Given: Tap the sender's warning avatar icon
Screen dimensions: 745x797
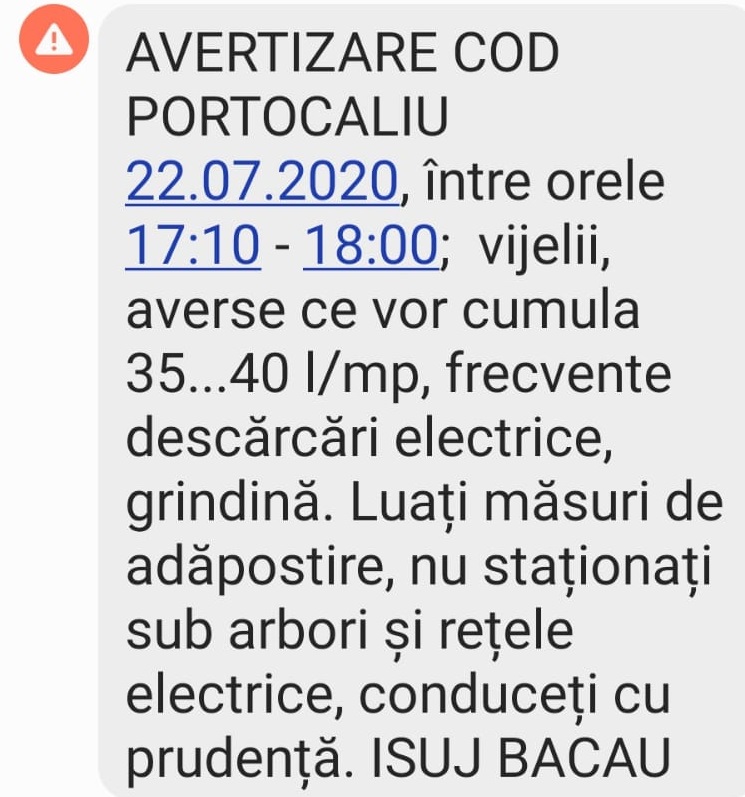Looking at the screenshot, I should pos(54,39).
